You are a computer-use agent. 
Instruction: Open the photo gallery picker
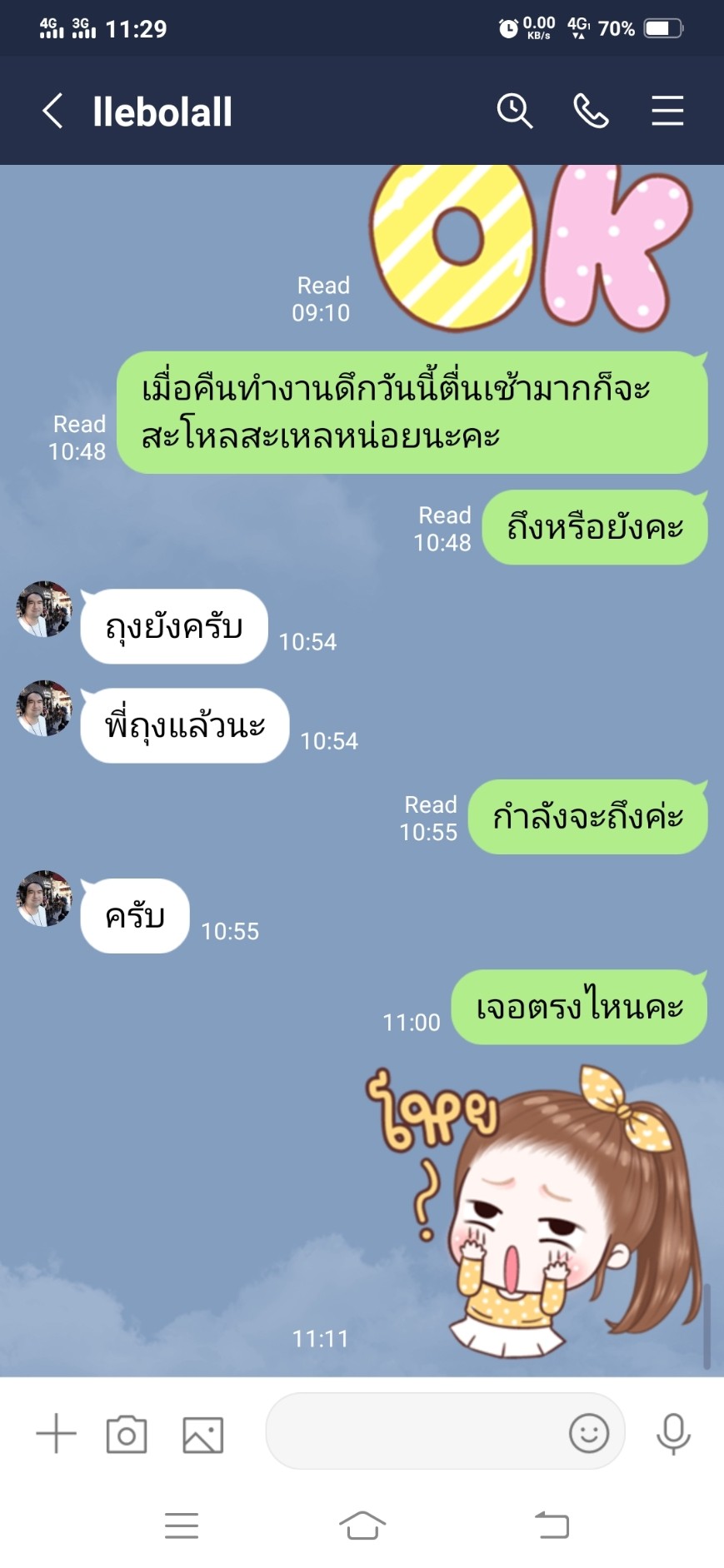pyautogui.click(x=203, y=1434)
